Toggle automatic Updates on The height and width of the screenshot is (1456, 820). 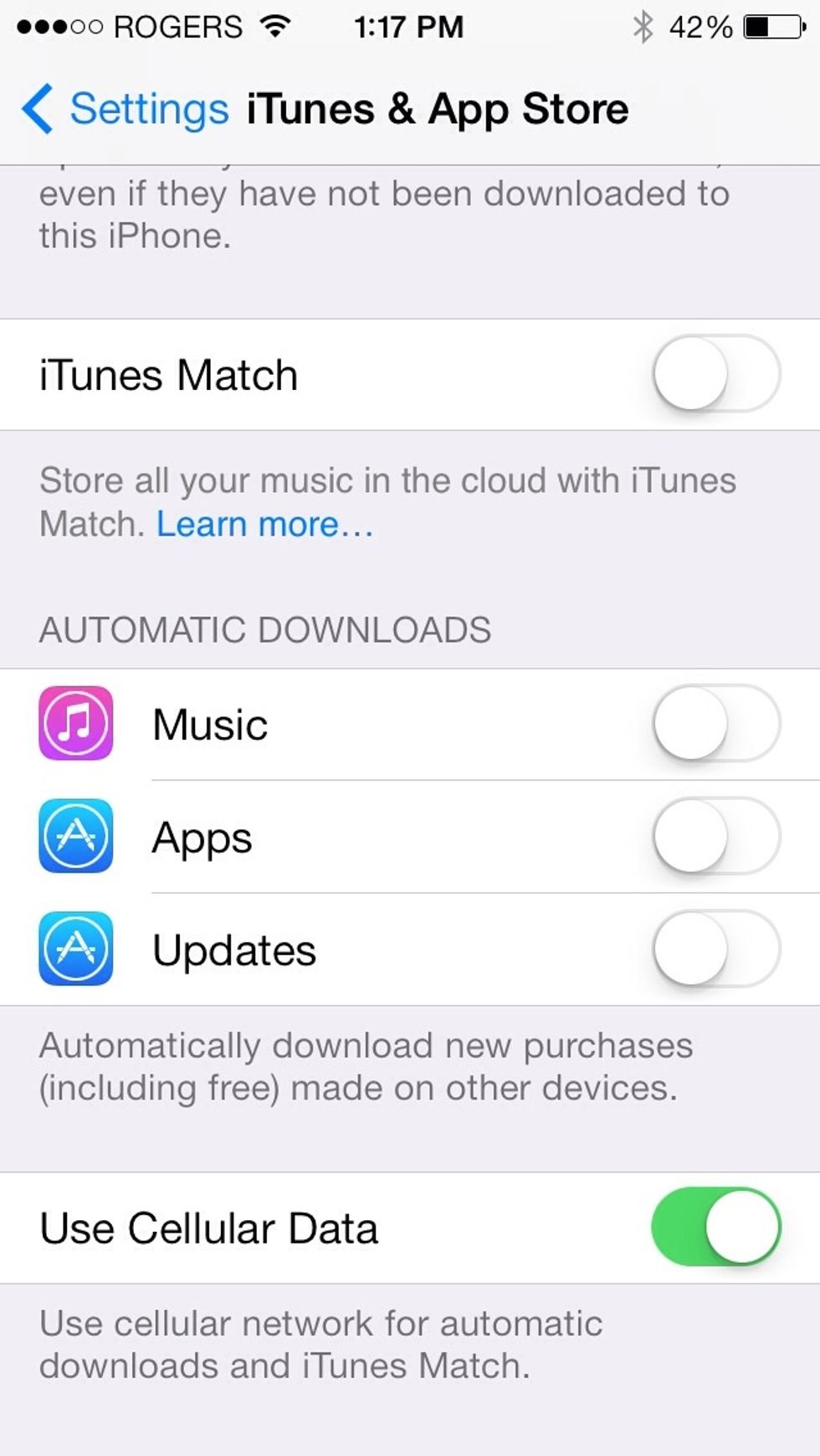click(716, 950)
